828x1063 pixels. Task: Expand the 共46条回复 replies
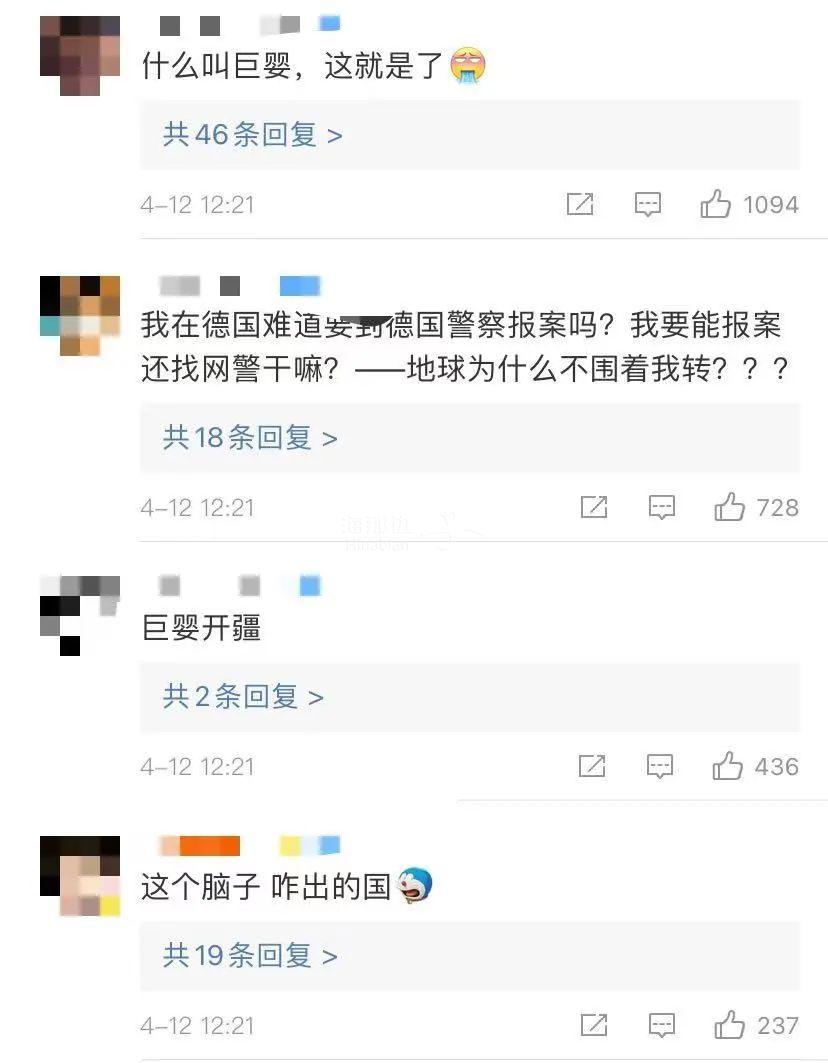252,135
